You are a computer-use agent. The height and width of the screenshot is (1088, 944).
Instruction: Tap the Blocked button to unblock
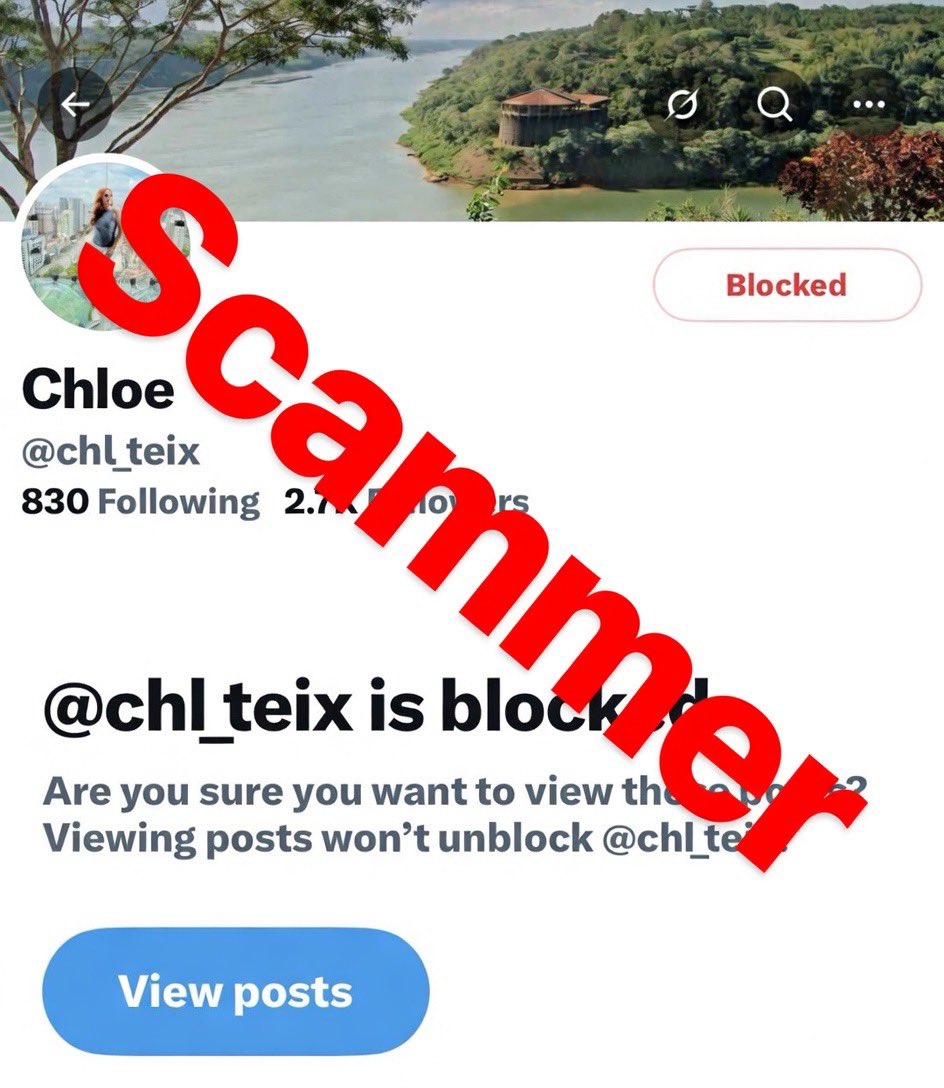point(786,285)
